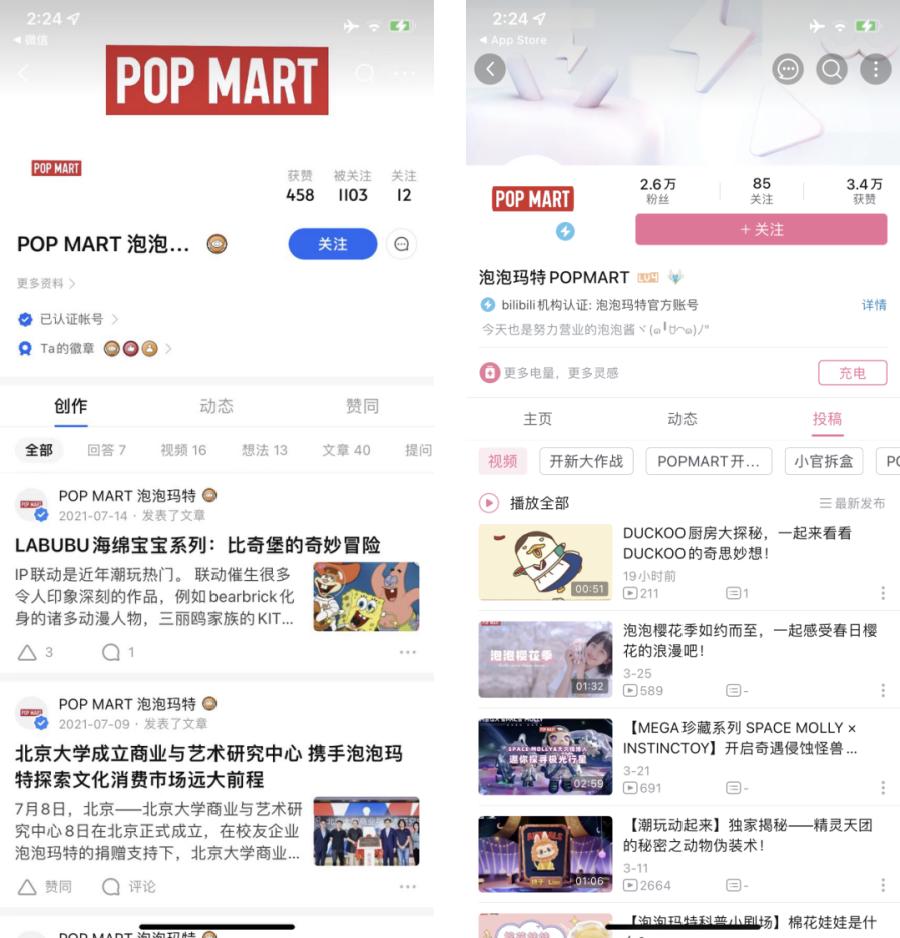Open the DUCKOO厨房大探秘 video
This screenshot has height=938, width=900.
[737, 543]
